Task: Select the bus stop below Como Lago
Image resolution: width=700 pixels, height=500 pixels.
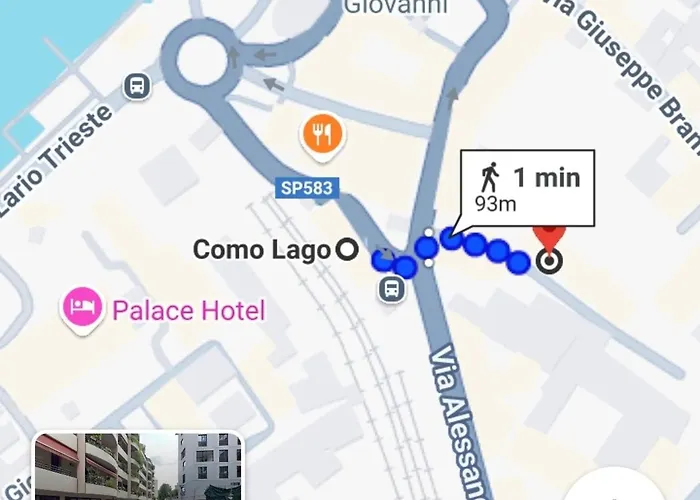Action: coord(392,290)
